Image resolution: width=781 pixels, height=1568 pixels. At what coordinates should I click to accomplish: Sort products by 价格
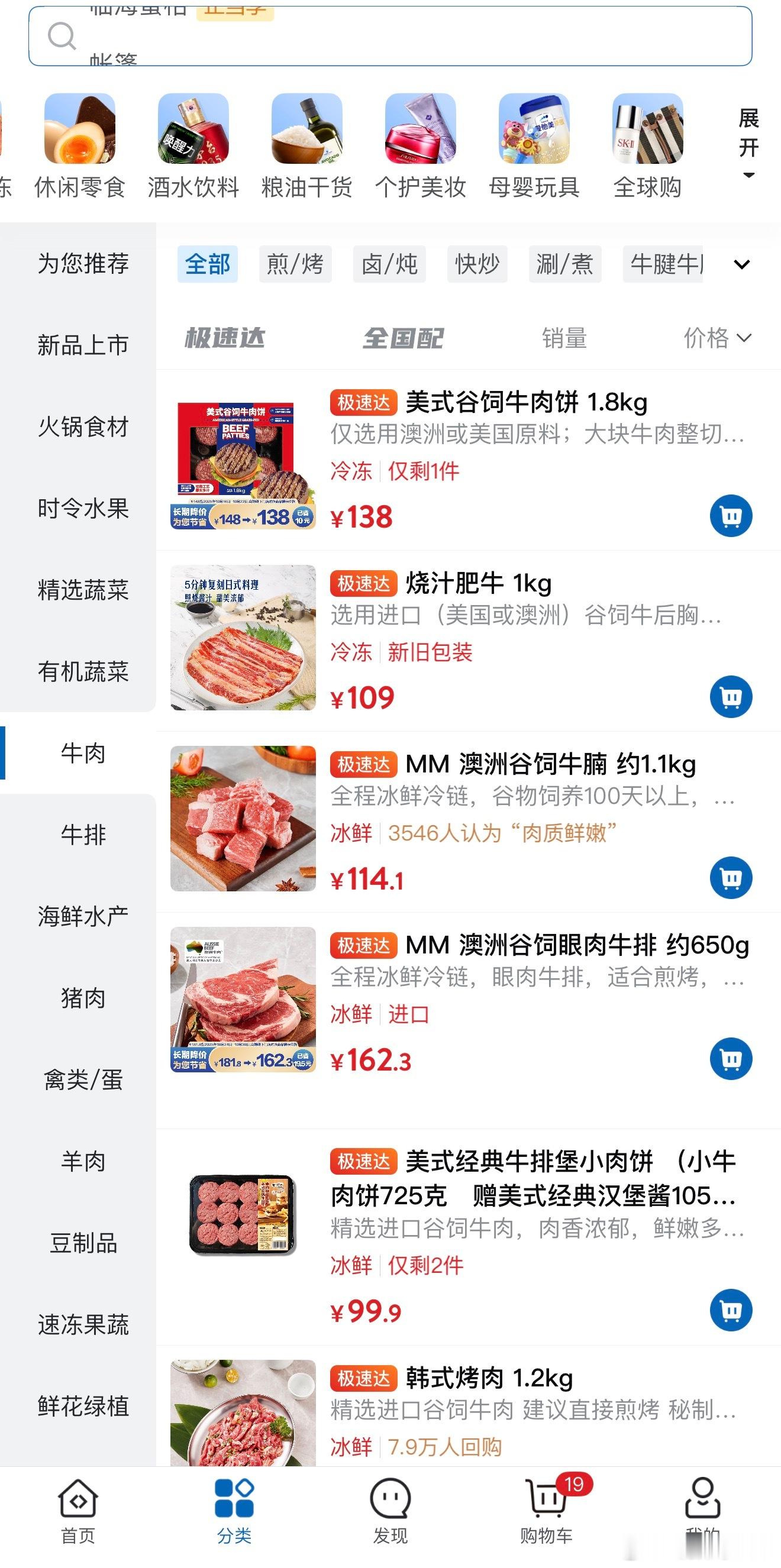click(x=717, y=338)
